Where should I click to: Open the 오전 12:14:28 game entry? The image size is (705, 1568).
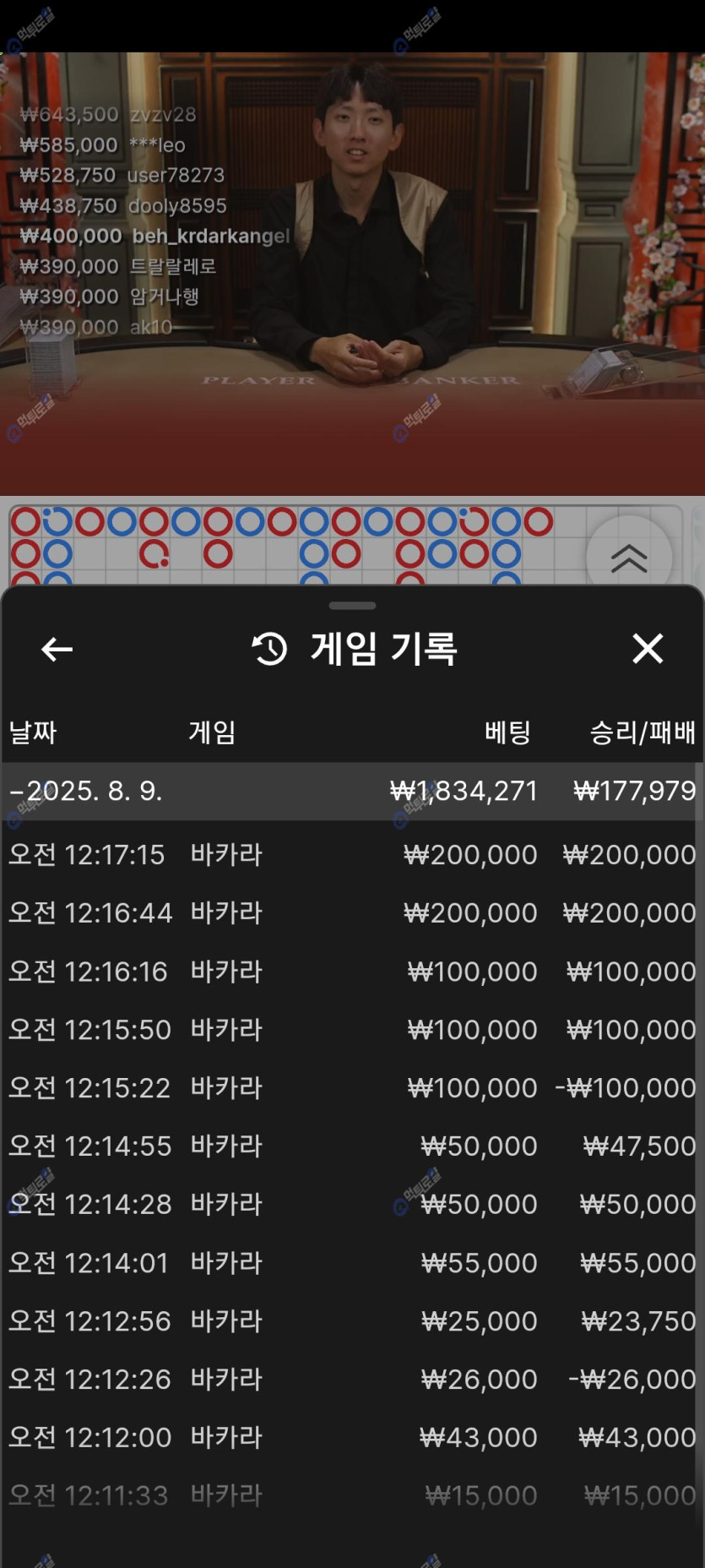click(x=352, y=1204)
